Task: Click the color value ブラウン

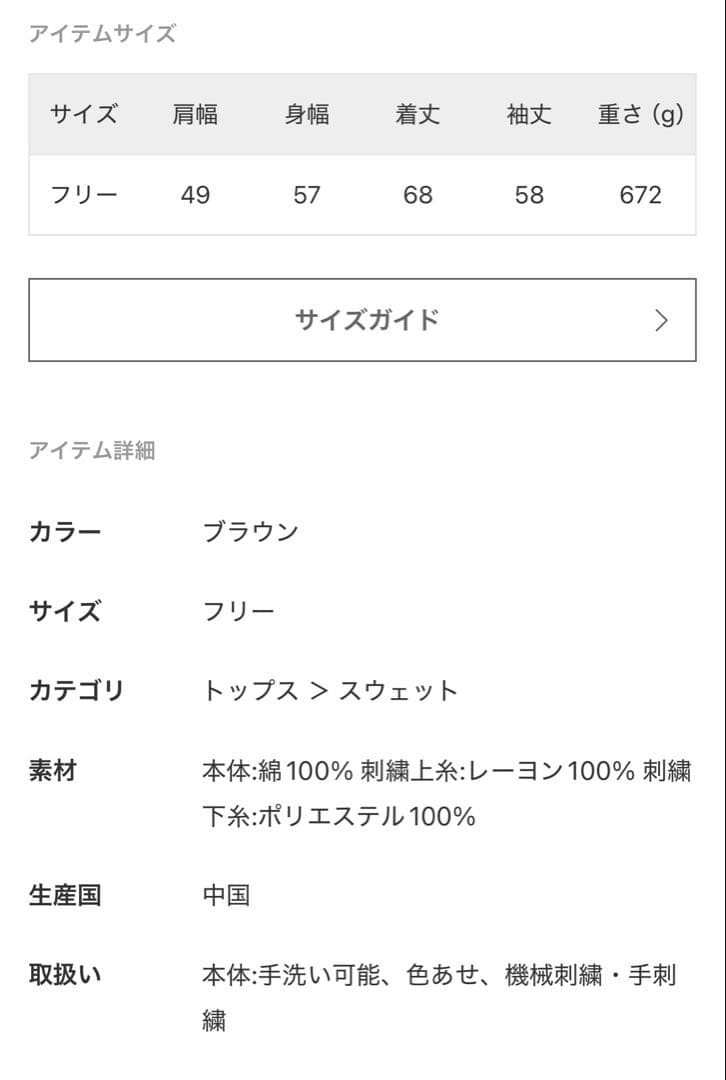Action: pos(249,531)
